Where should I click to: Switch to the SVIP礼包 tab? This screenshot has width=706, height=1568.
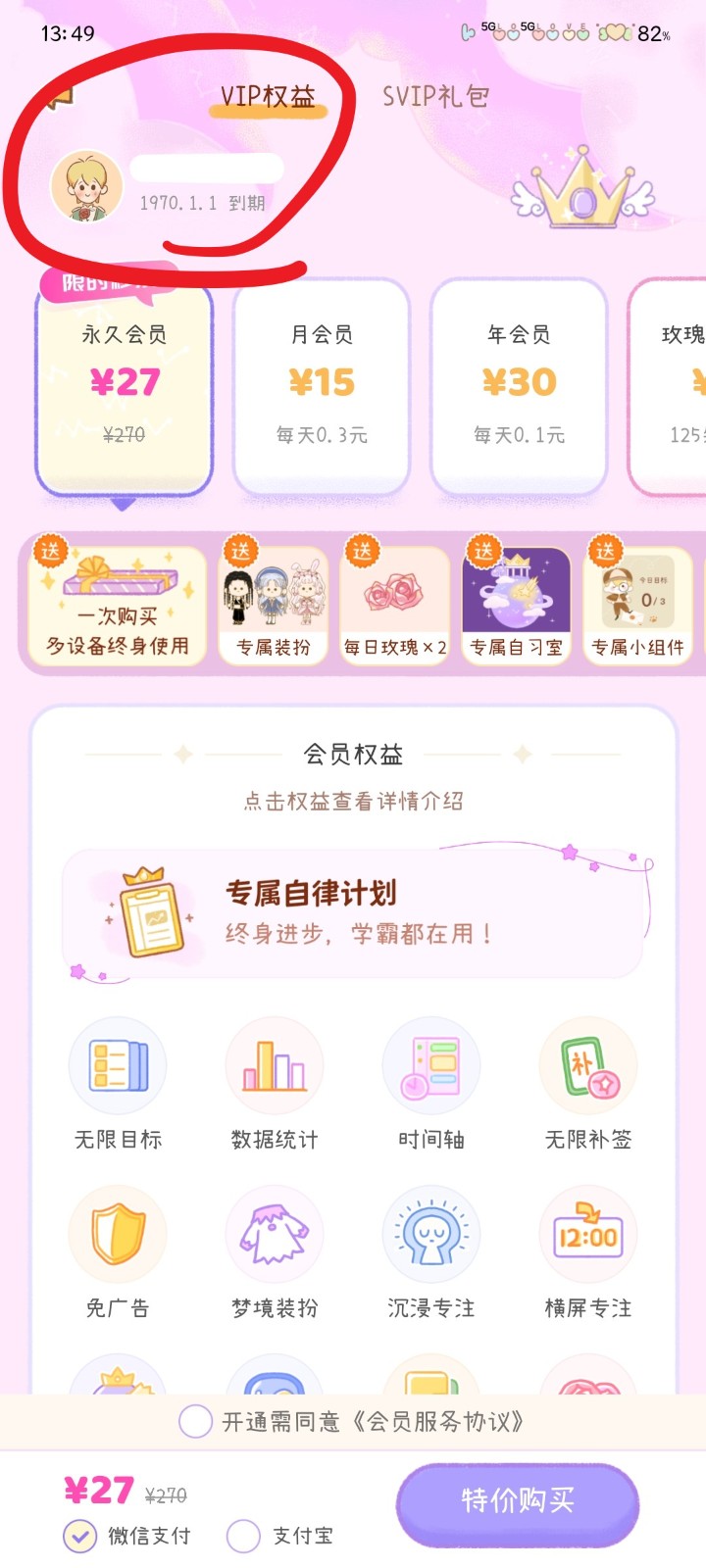click(x=435, y=96)
